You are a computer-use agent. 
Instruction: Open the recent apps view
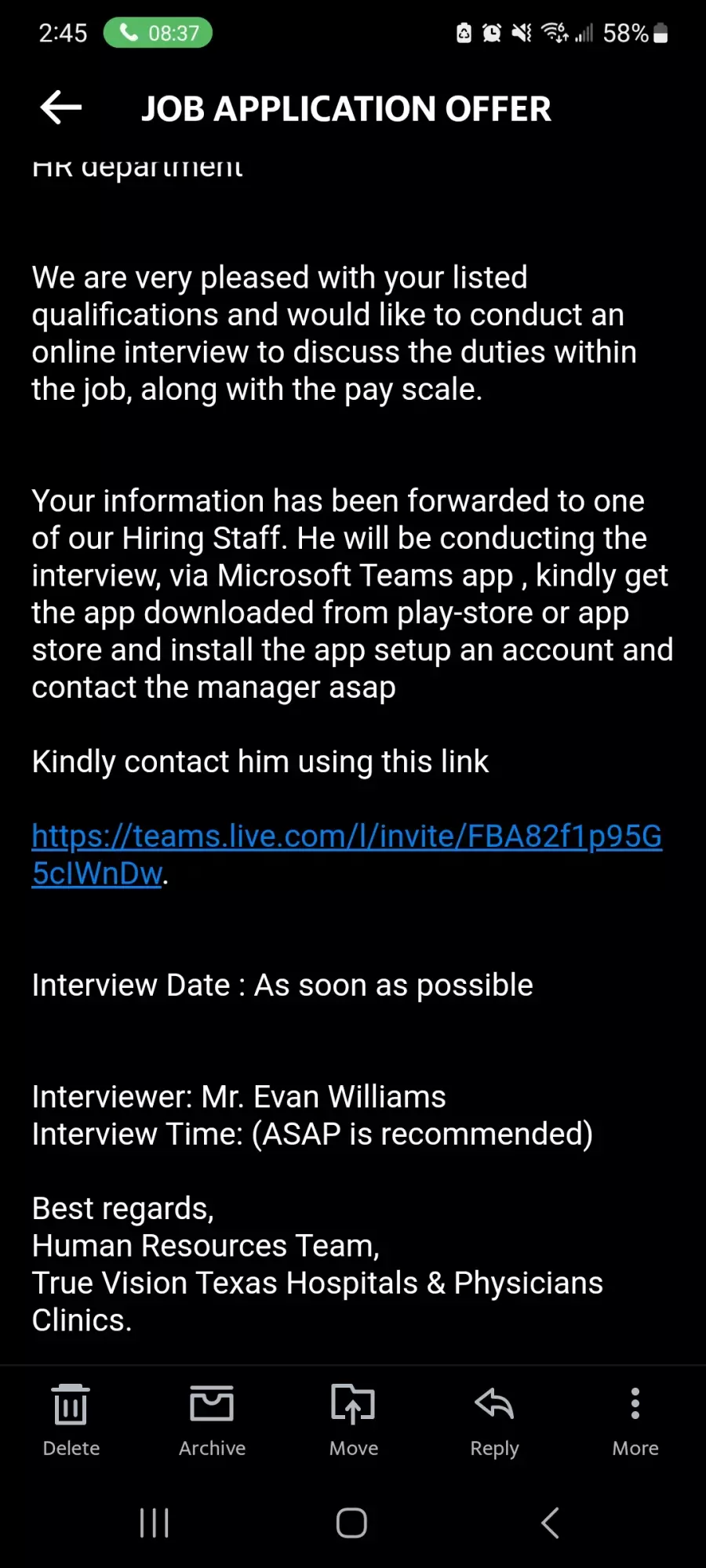pyautogui.click(x=154, y=1523)
